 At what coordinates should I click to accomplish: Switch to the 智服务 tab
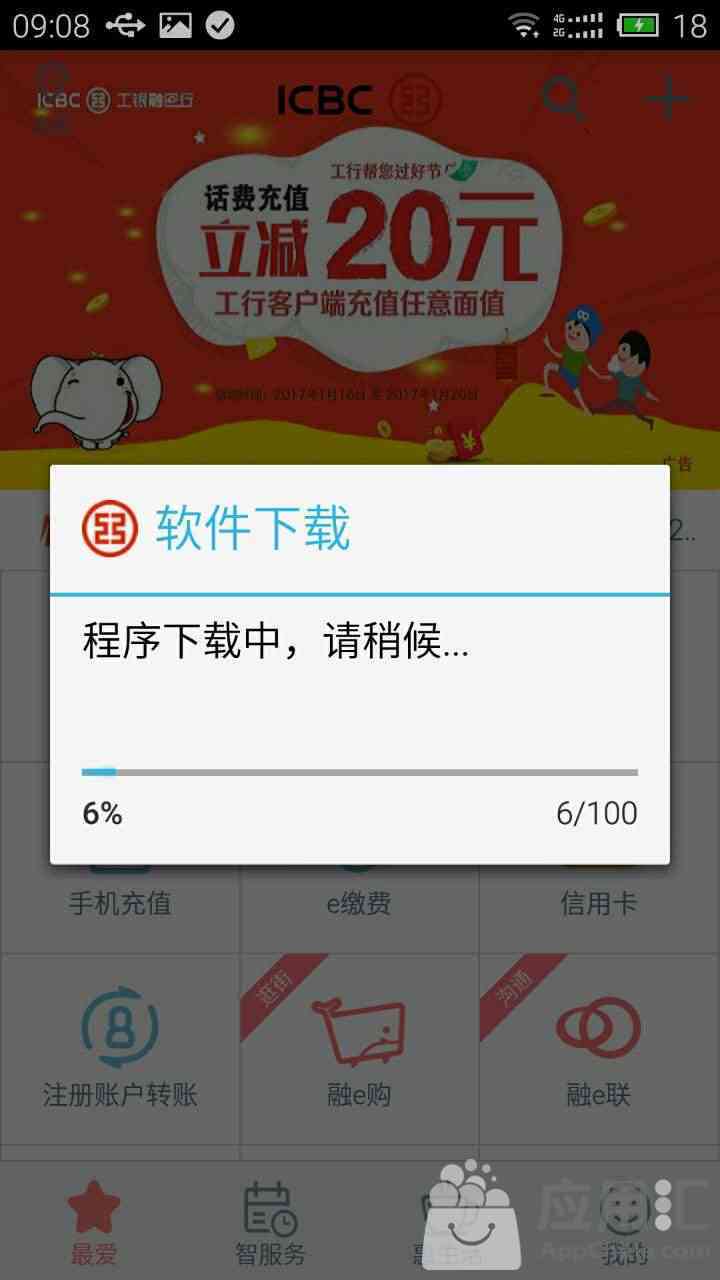[x=270, y=1222]
